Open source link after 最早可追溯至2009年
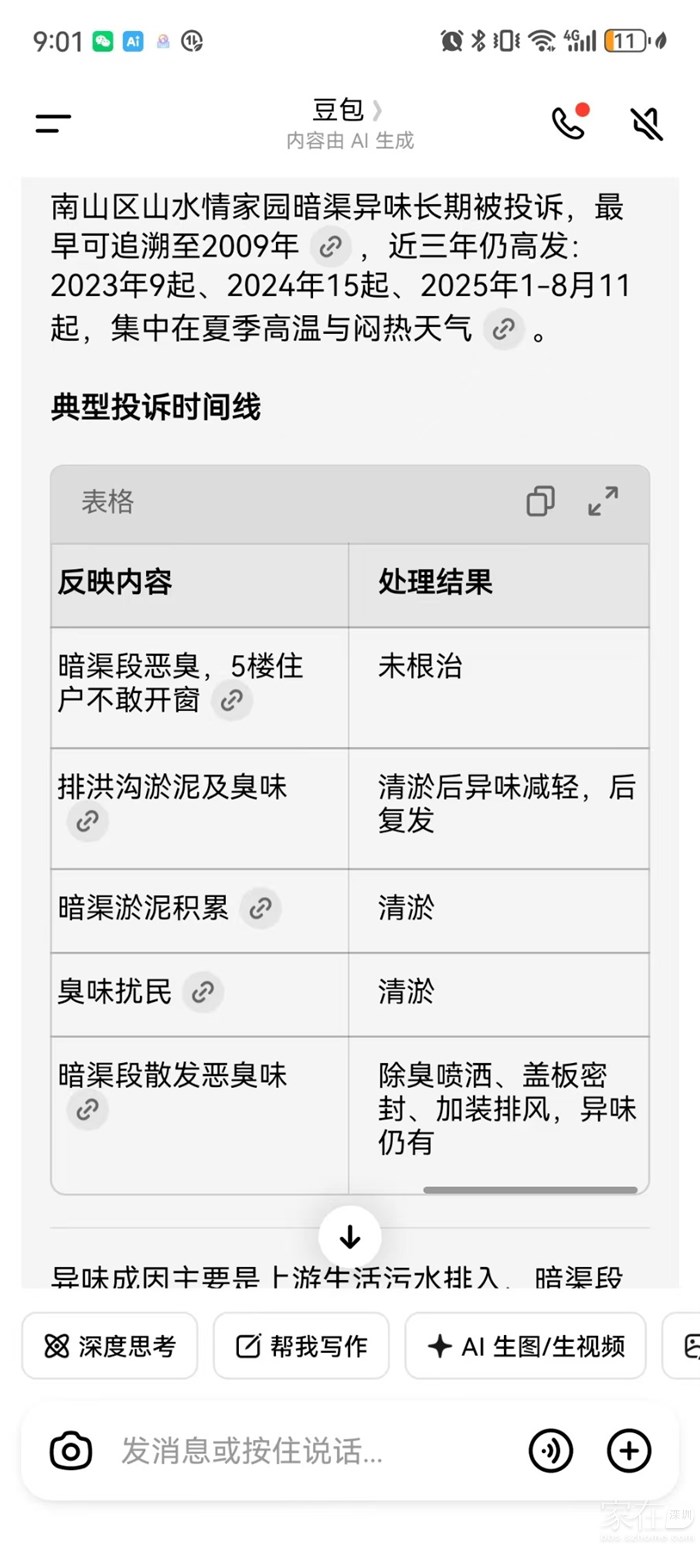This screenshot has width=700, height=1545. (330, 246)
